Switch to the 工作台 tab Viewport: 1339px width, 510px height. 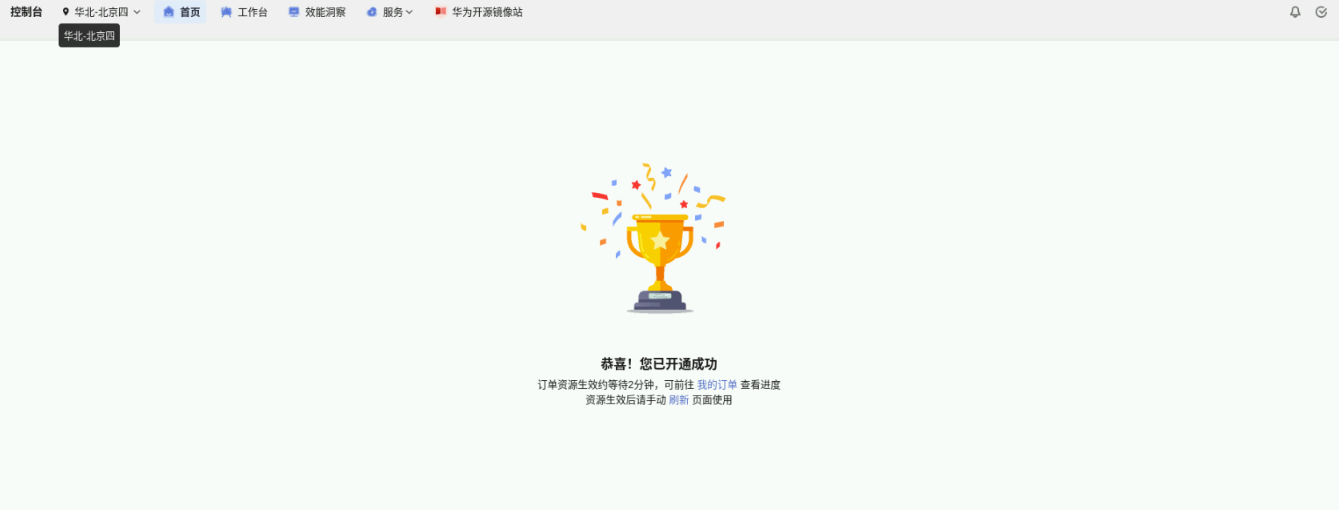pyautogui.click(x=244, y=12)
